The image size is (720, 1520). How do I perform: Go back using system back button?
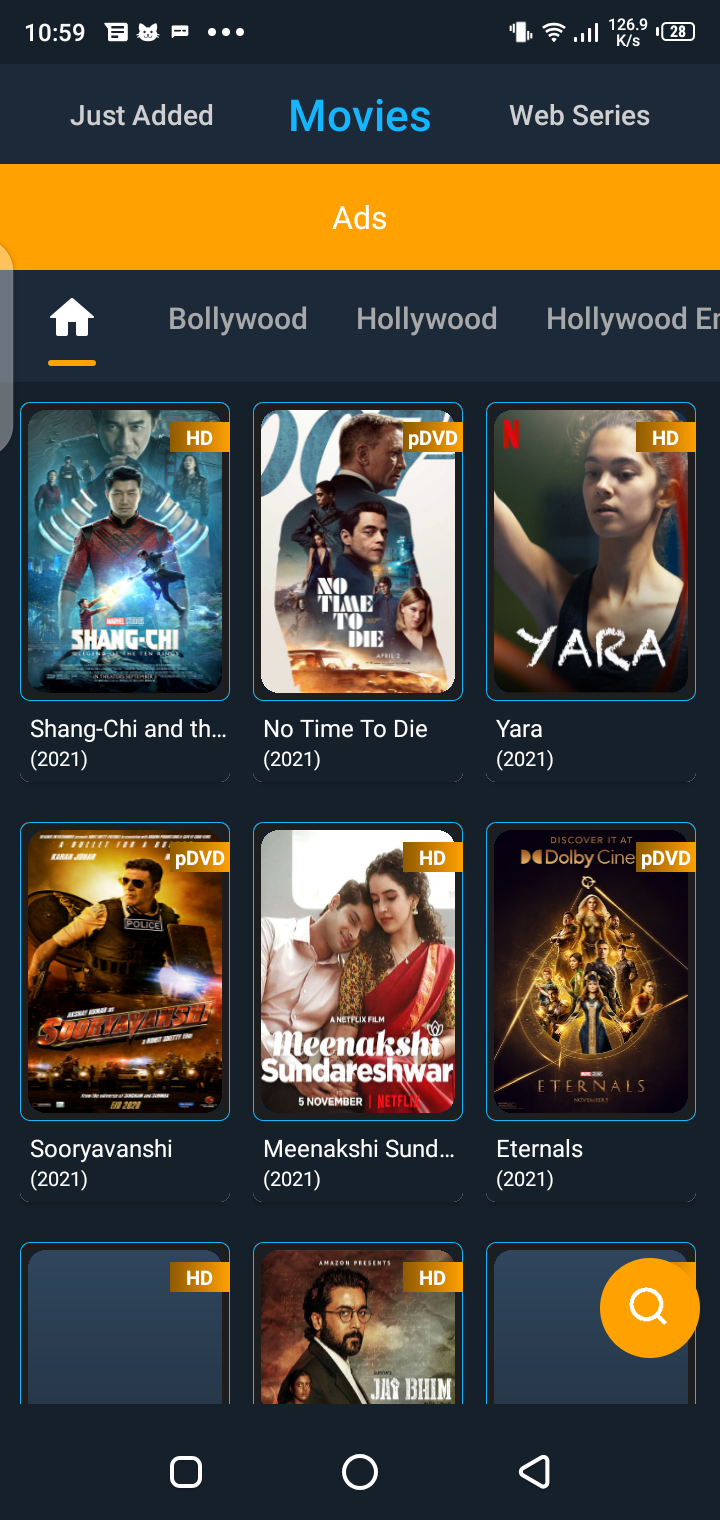point(534,1472)
